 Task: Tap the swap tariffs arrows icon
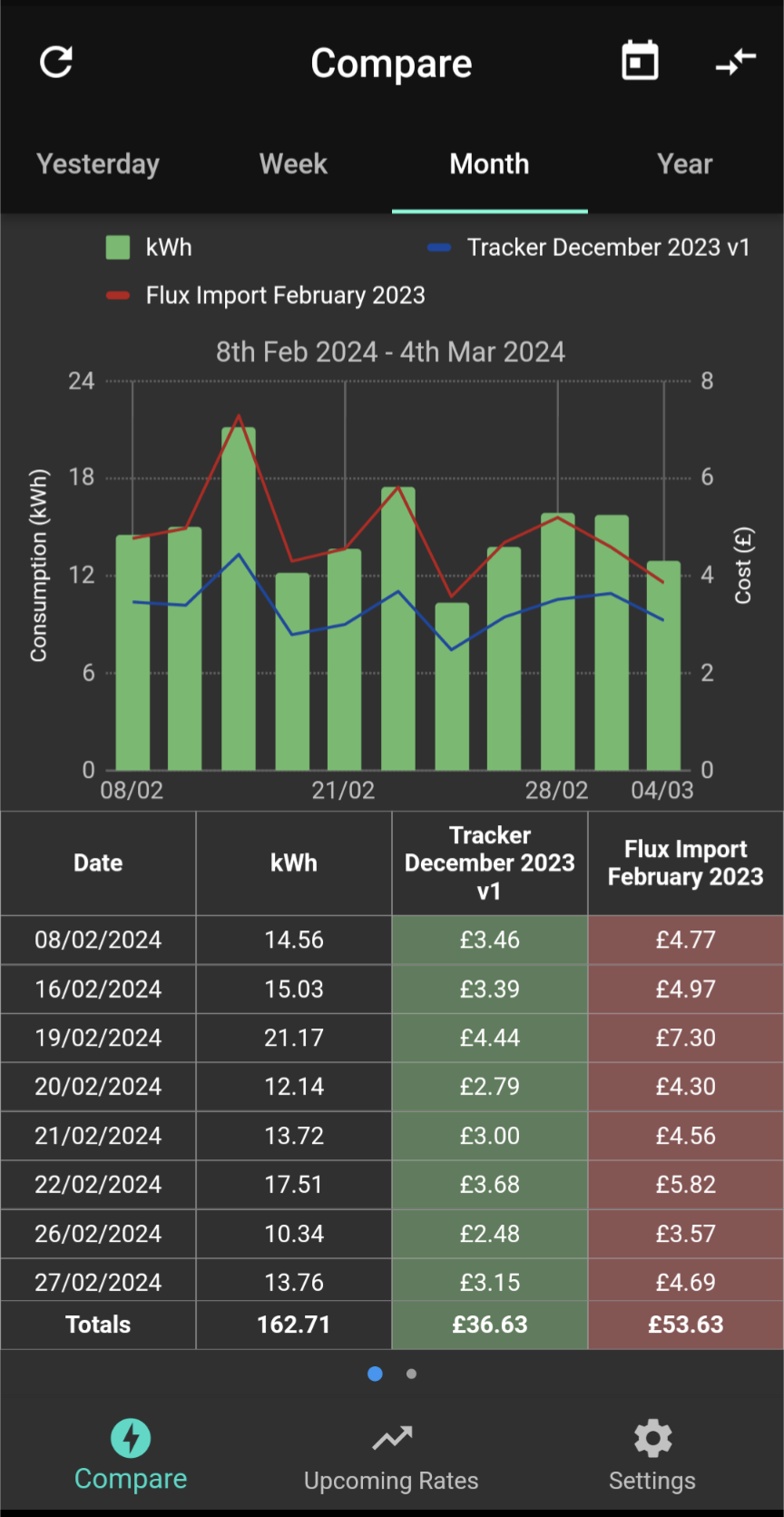coord(736,62)
